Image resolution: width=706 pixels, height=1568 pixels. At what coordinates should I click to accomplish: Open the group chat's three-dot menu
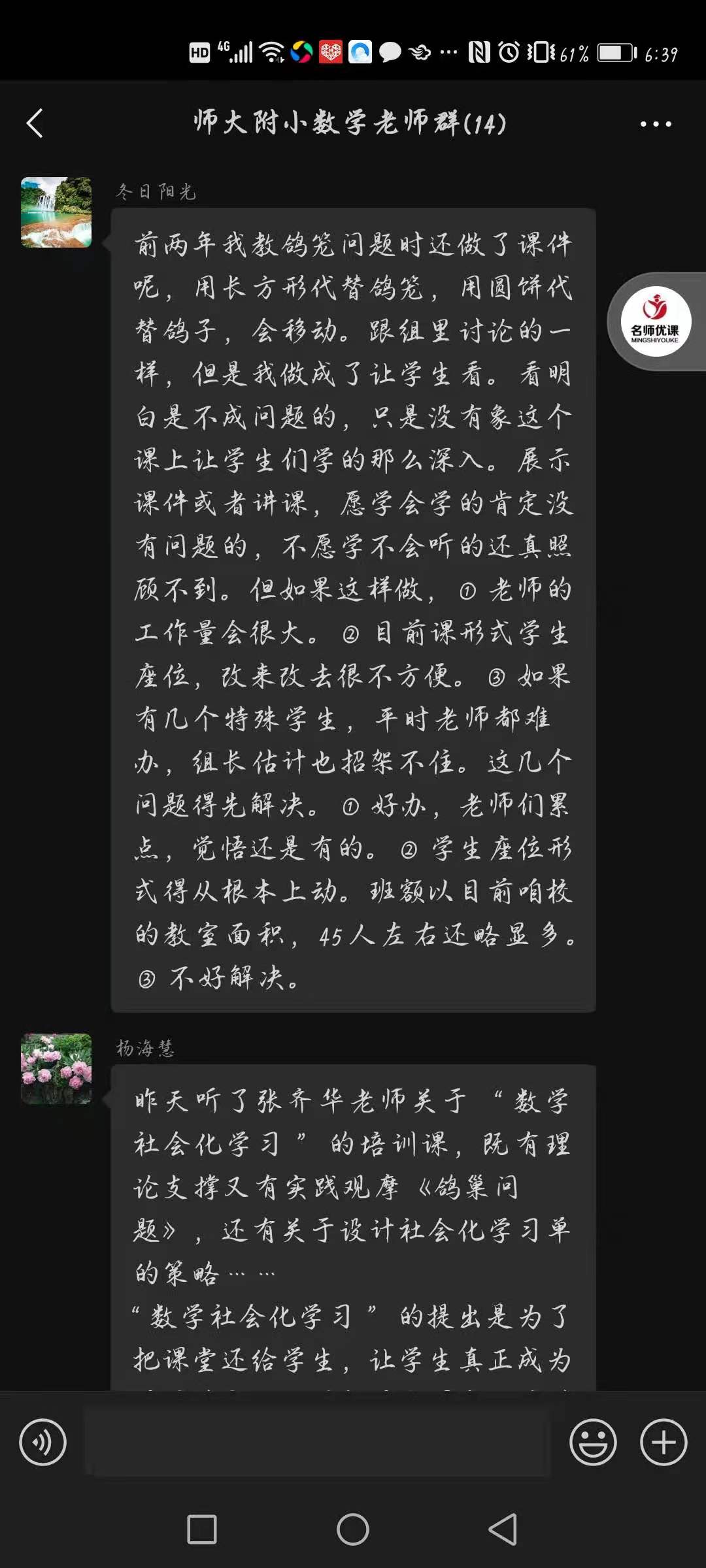(x=656, y=123)
